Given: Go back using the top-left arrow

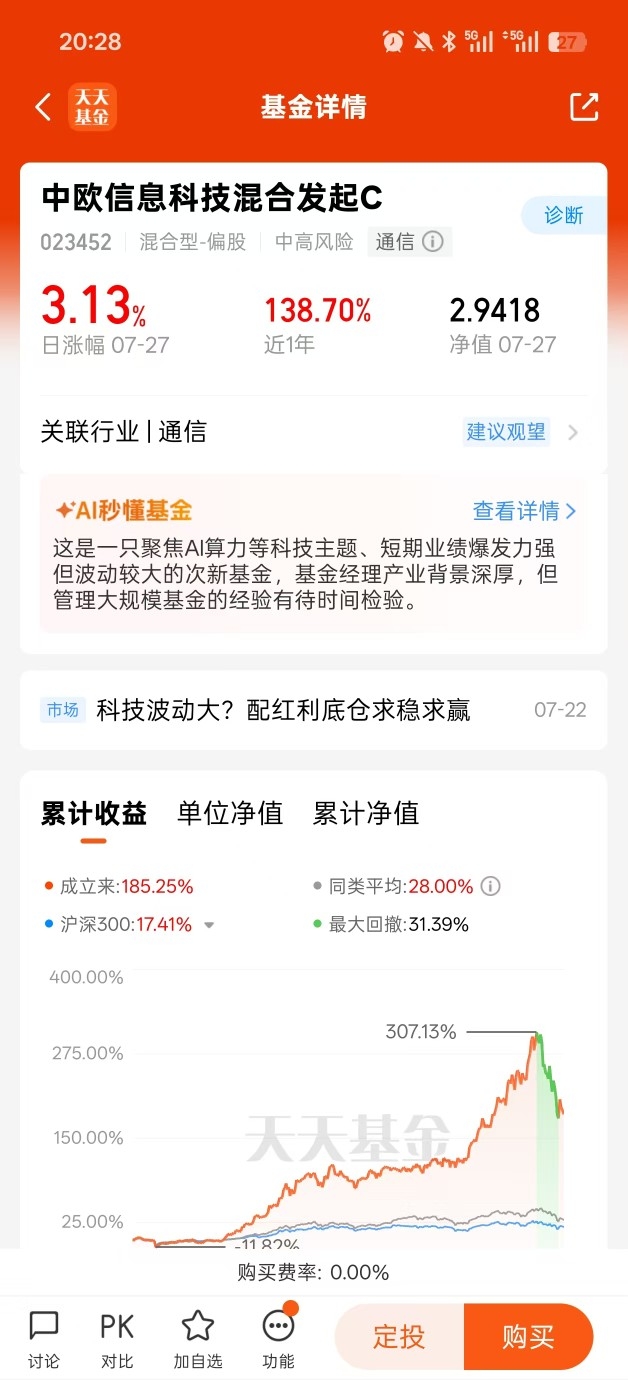Looking at the screenshot, I should pos(43,107).
